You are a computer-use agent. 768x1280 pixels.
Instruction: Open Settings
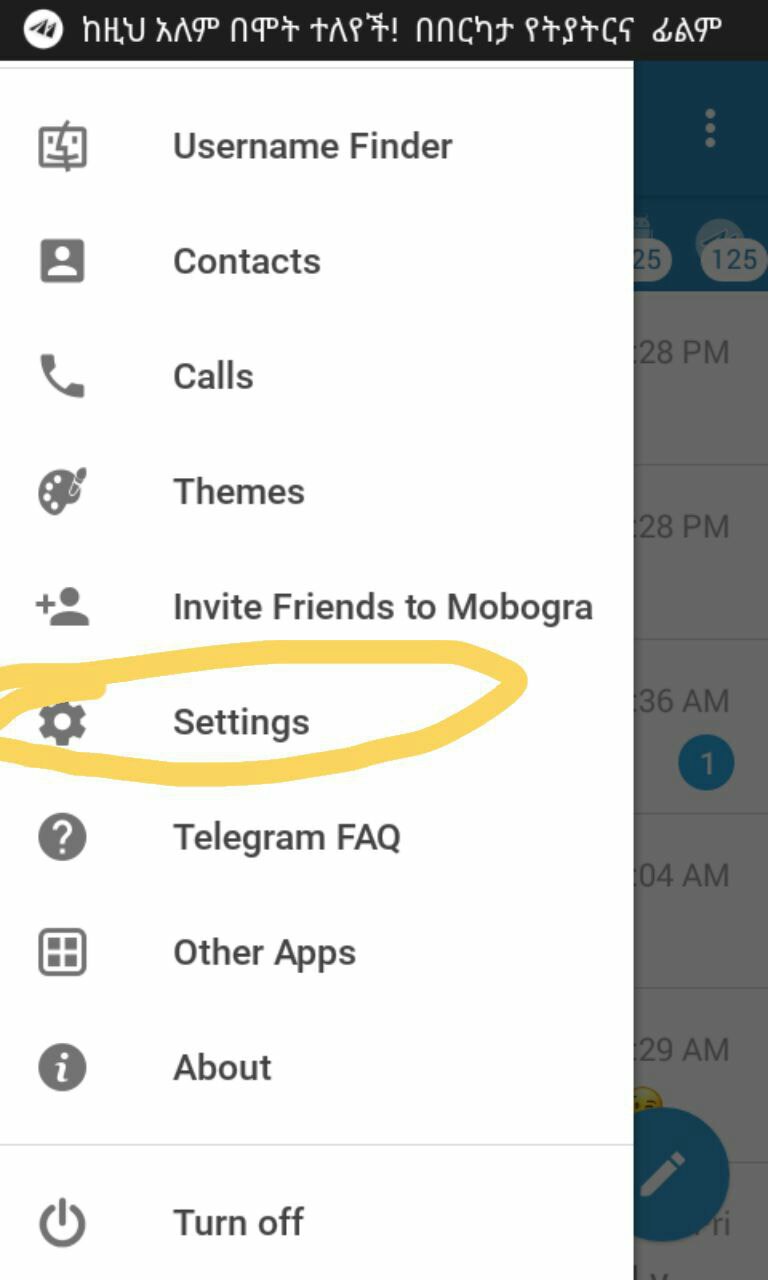tap(316, 722)
